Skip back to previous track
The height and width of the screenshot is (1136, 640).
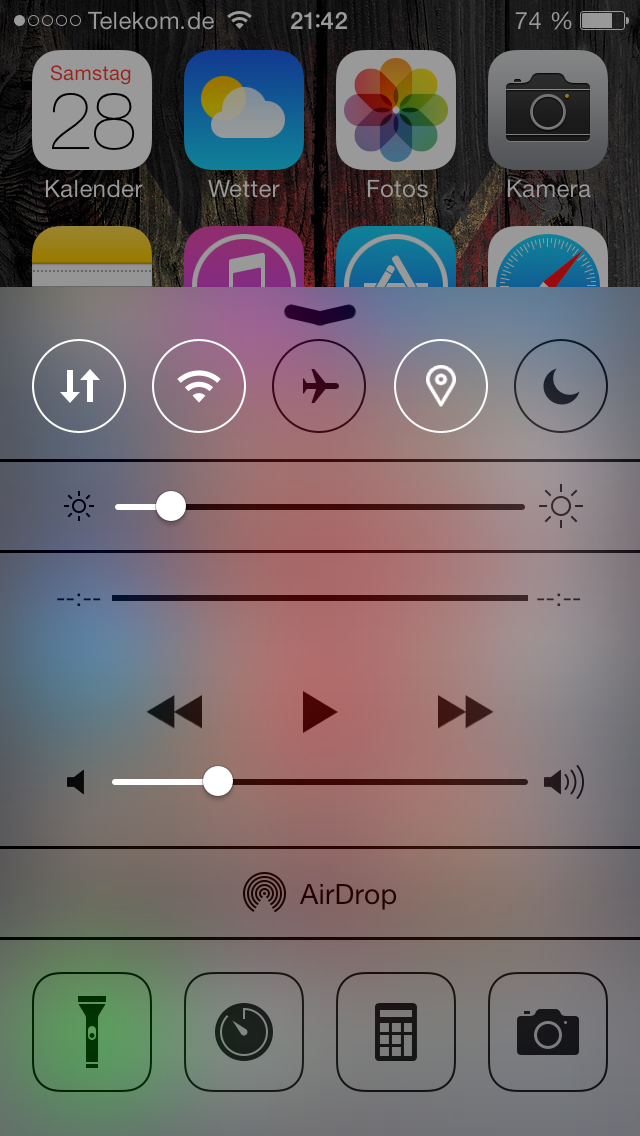(175, 712)
